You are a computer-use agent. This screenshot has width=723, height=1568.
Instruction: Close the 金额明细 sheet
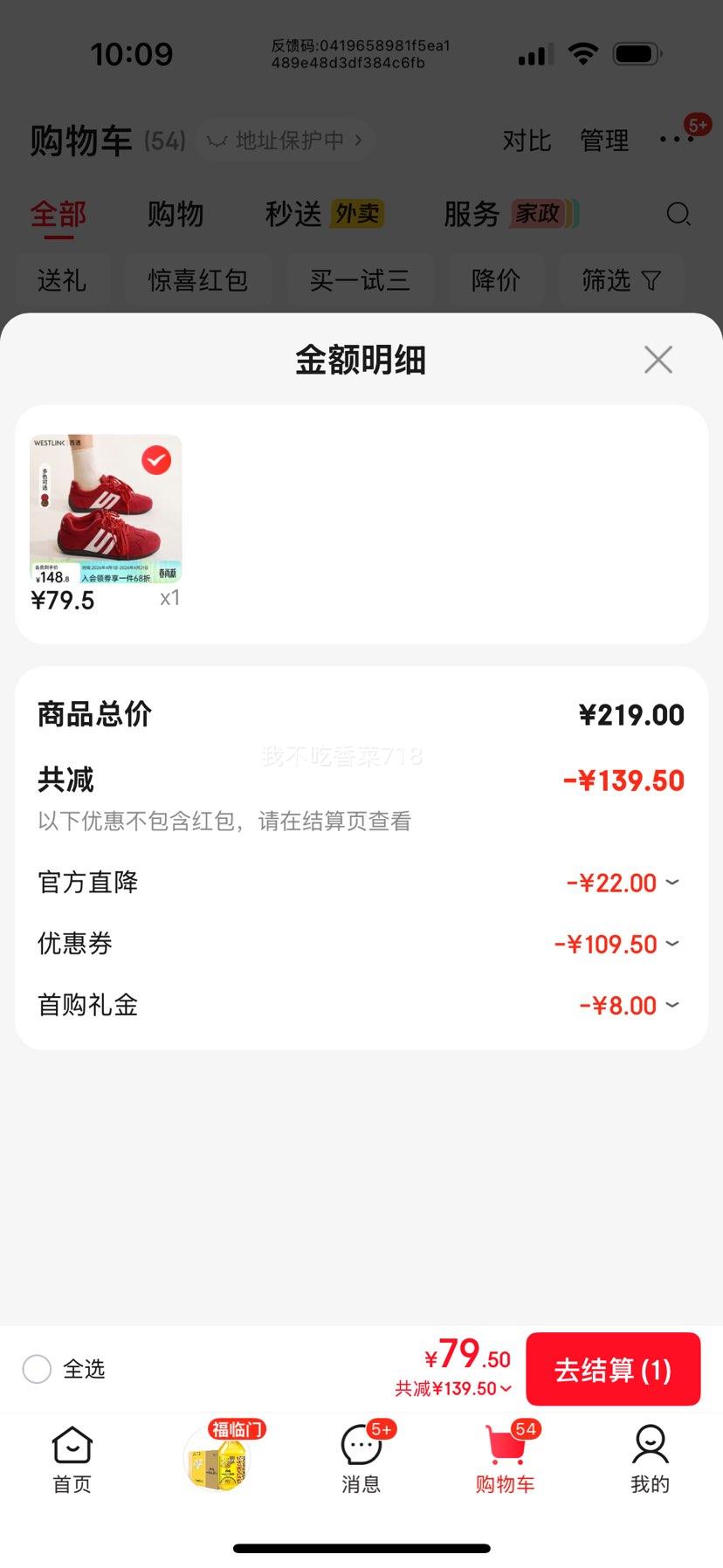click(x=658, y=359)
